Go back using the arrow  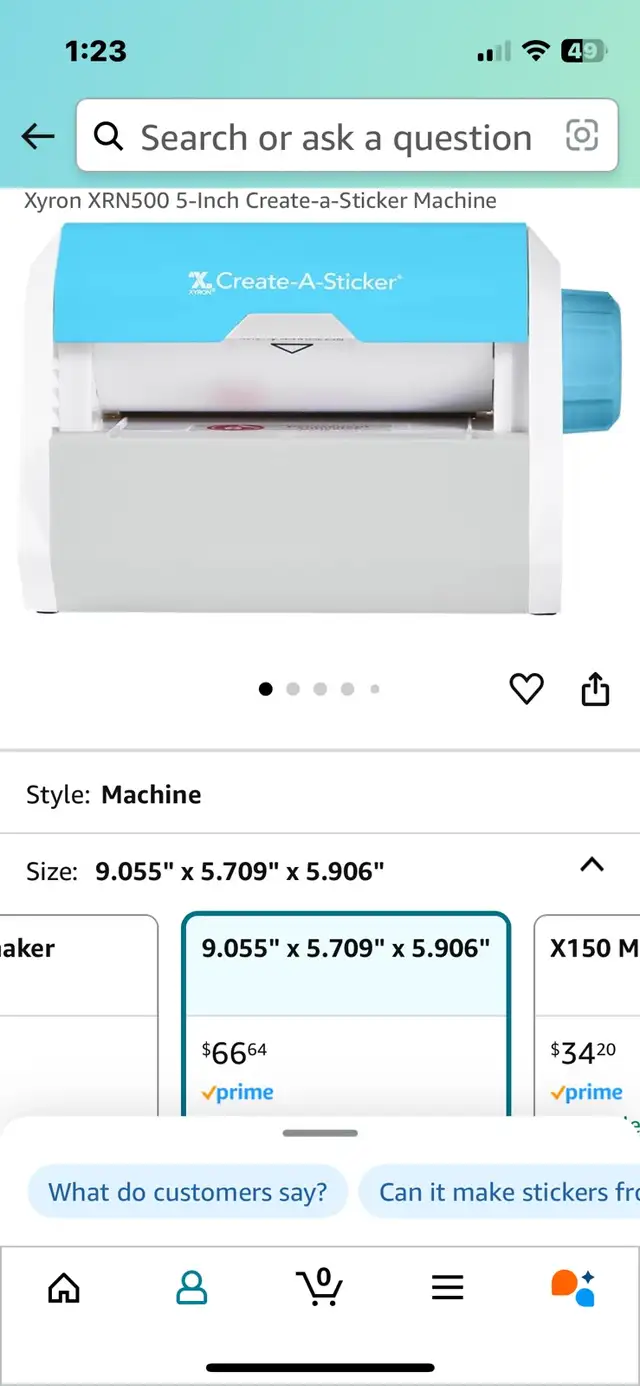[38, 136]
